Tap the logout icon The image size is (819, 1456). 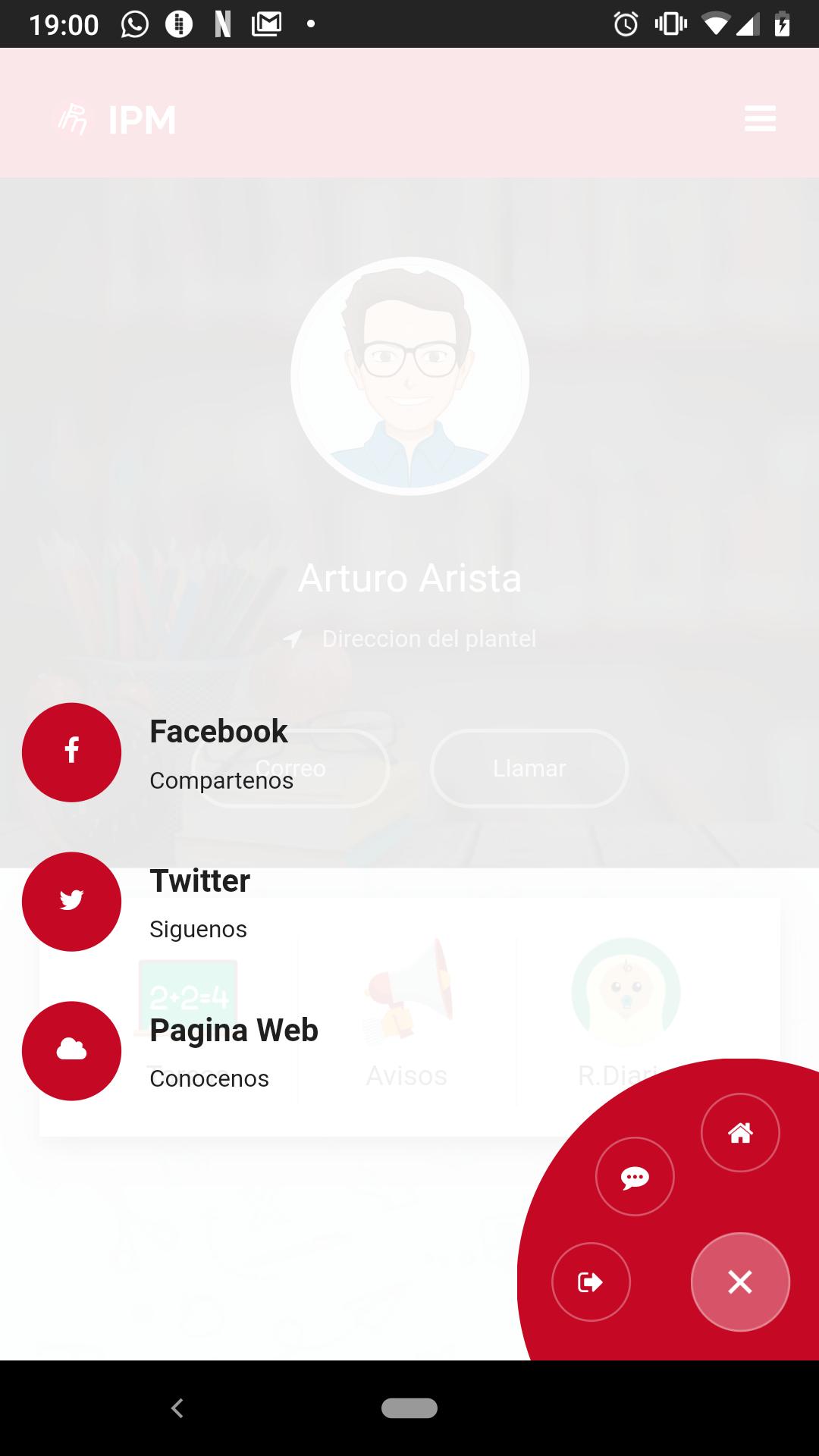591,1282
